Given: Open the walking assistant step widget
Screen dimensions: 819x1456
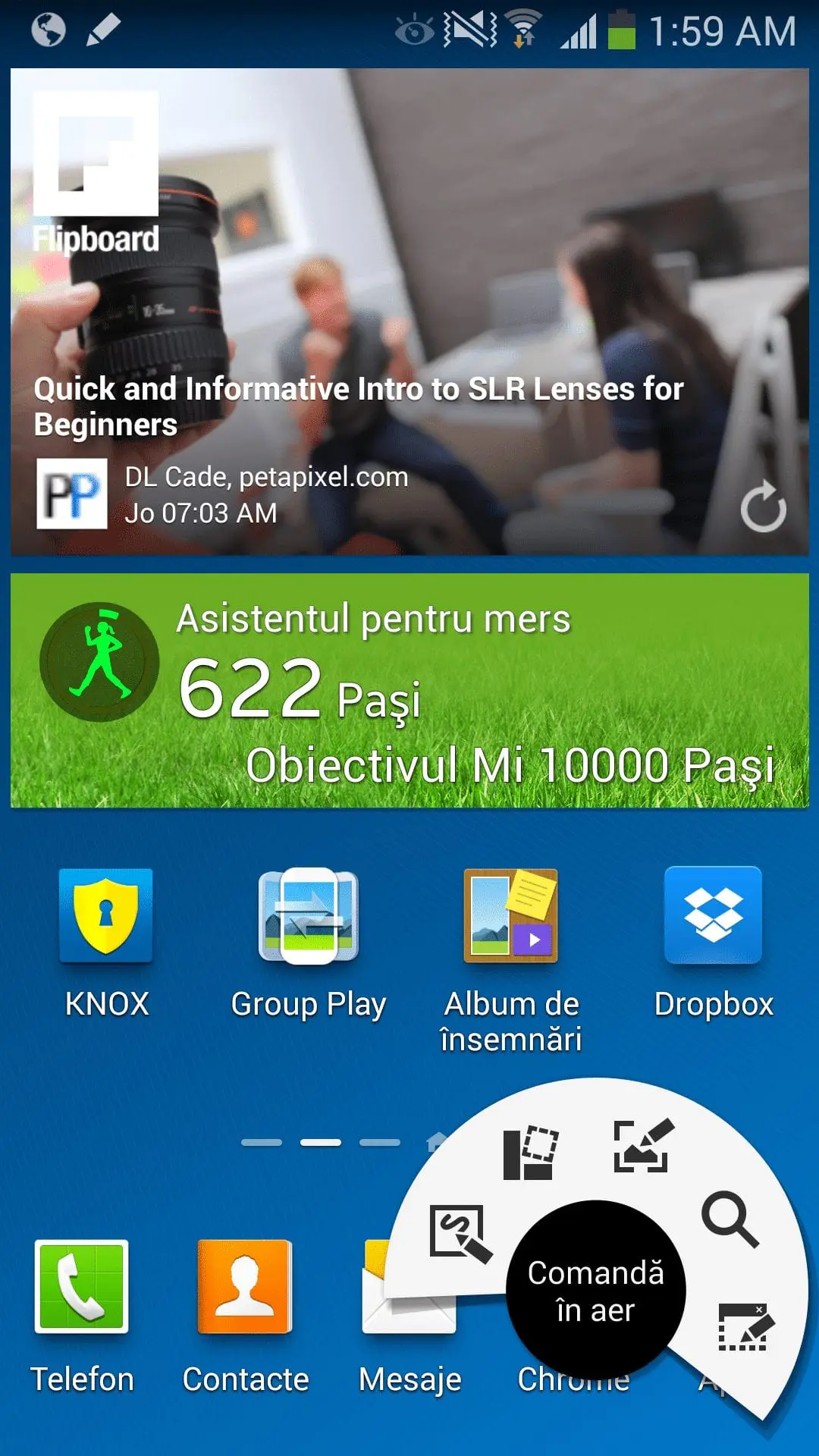Looking at the screenshot, I should point(409,690).
